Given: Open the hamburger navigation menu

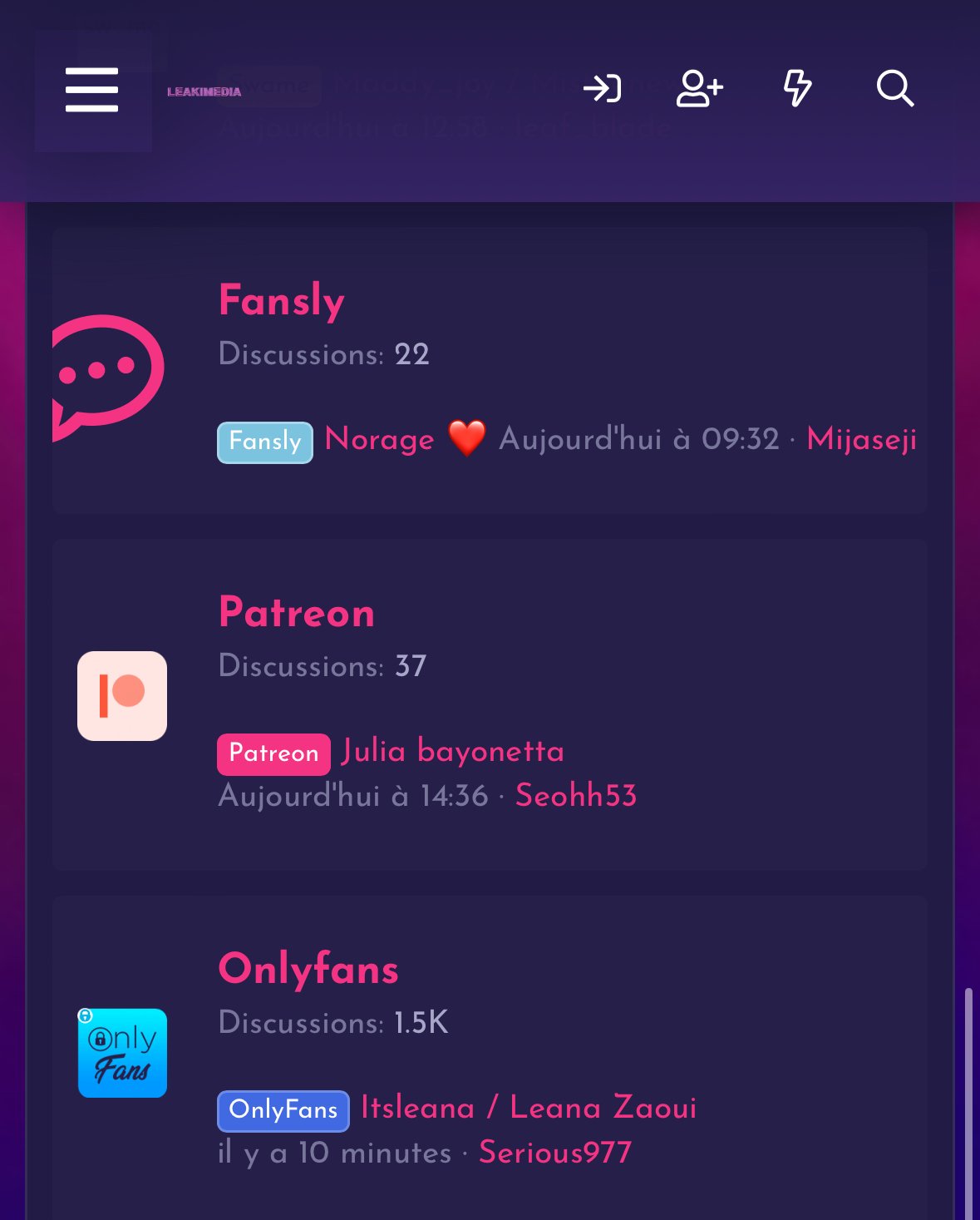Looking at the screenshot, I should pyautogui.click(x=92, y=90).
